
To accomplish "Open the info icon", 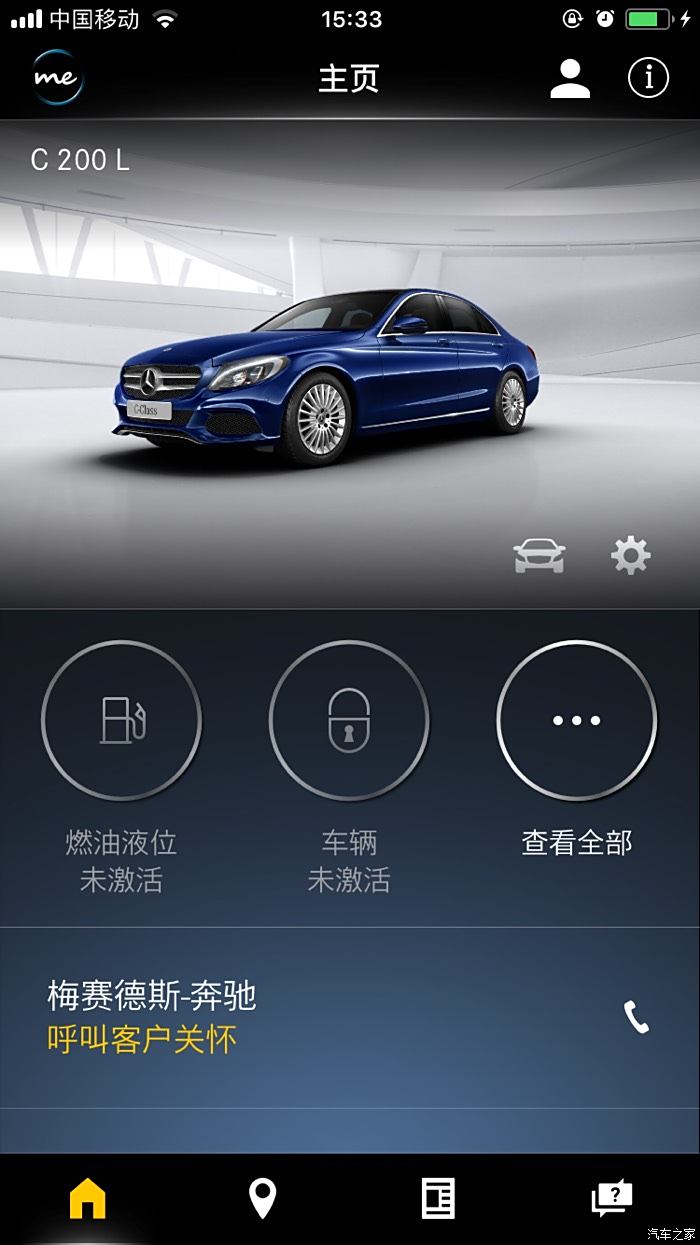I will coord(648,78).
